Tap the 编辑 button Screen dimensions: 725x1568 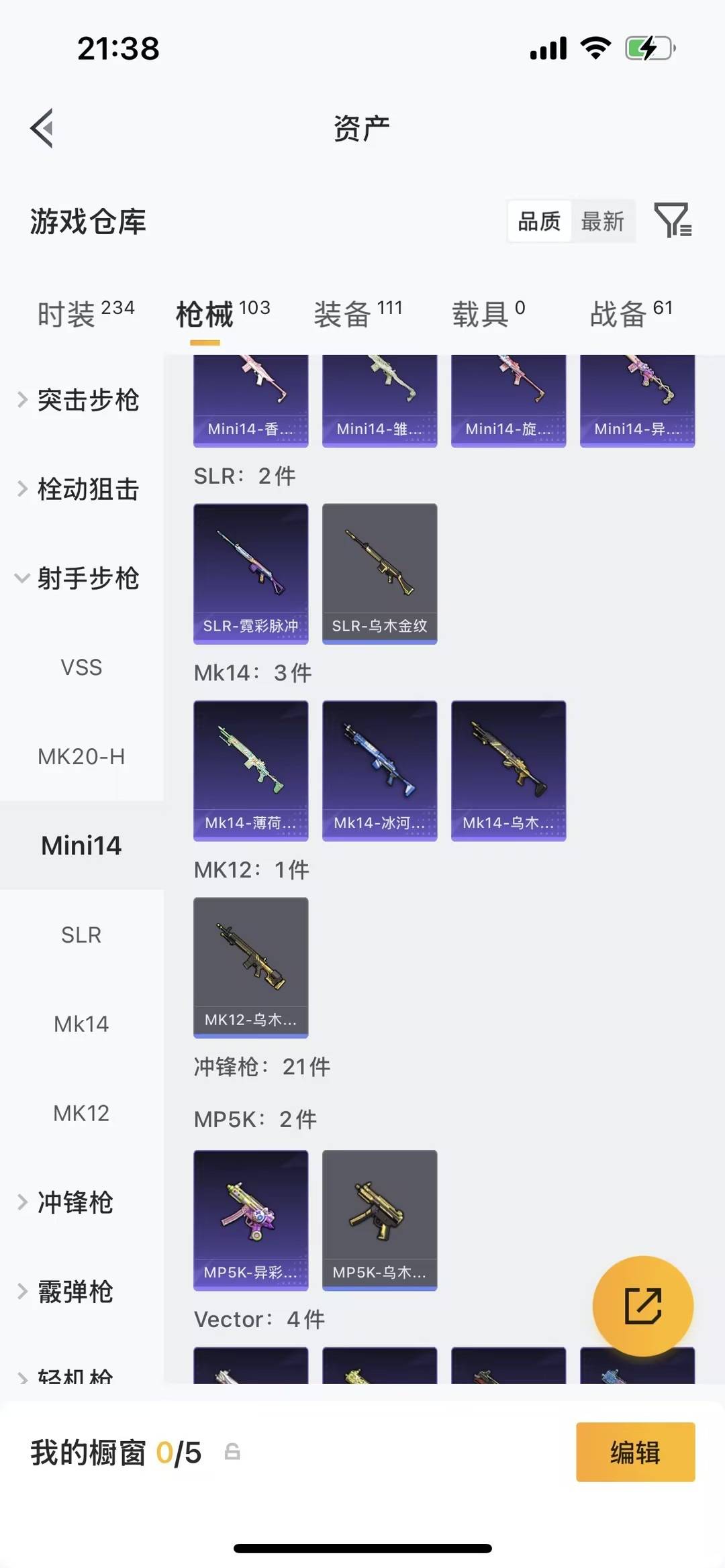click(634, 1452)
